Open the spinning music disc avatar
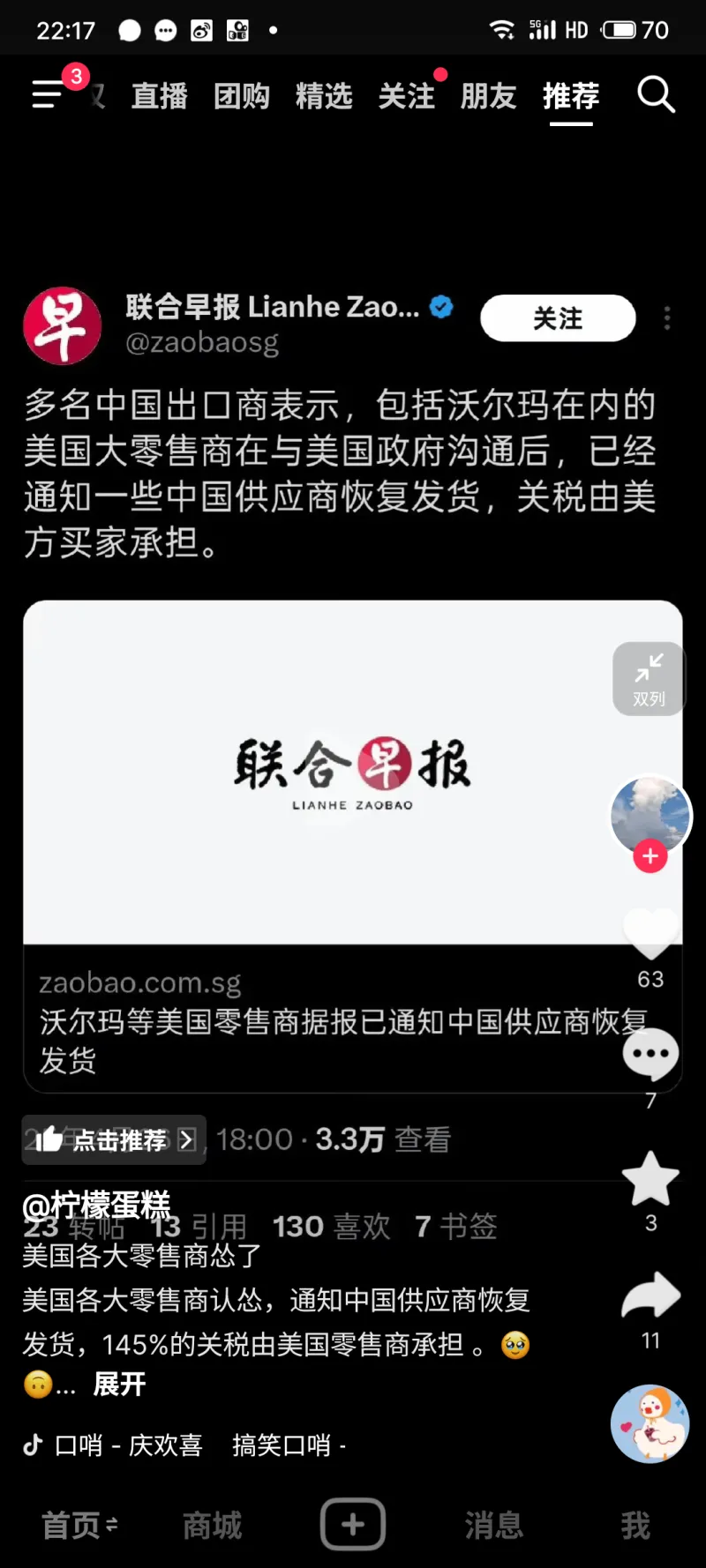 [650, 1423]
